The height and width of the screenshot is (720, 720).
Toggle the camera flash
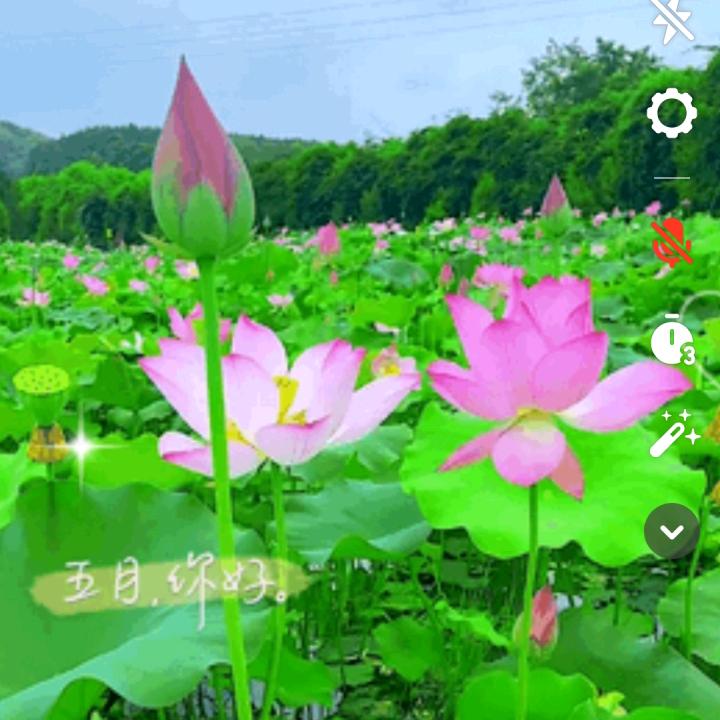(672, 20)
